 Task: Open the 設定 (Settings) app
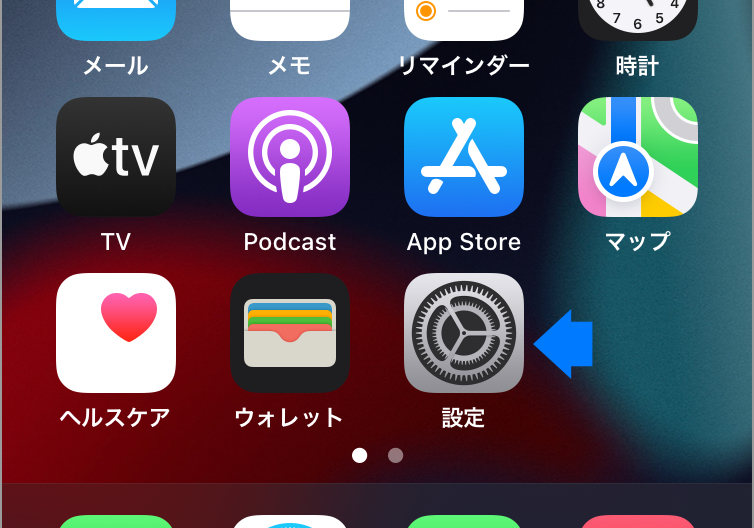coord(463,333)
